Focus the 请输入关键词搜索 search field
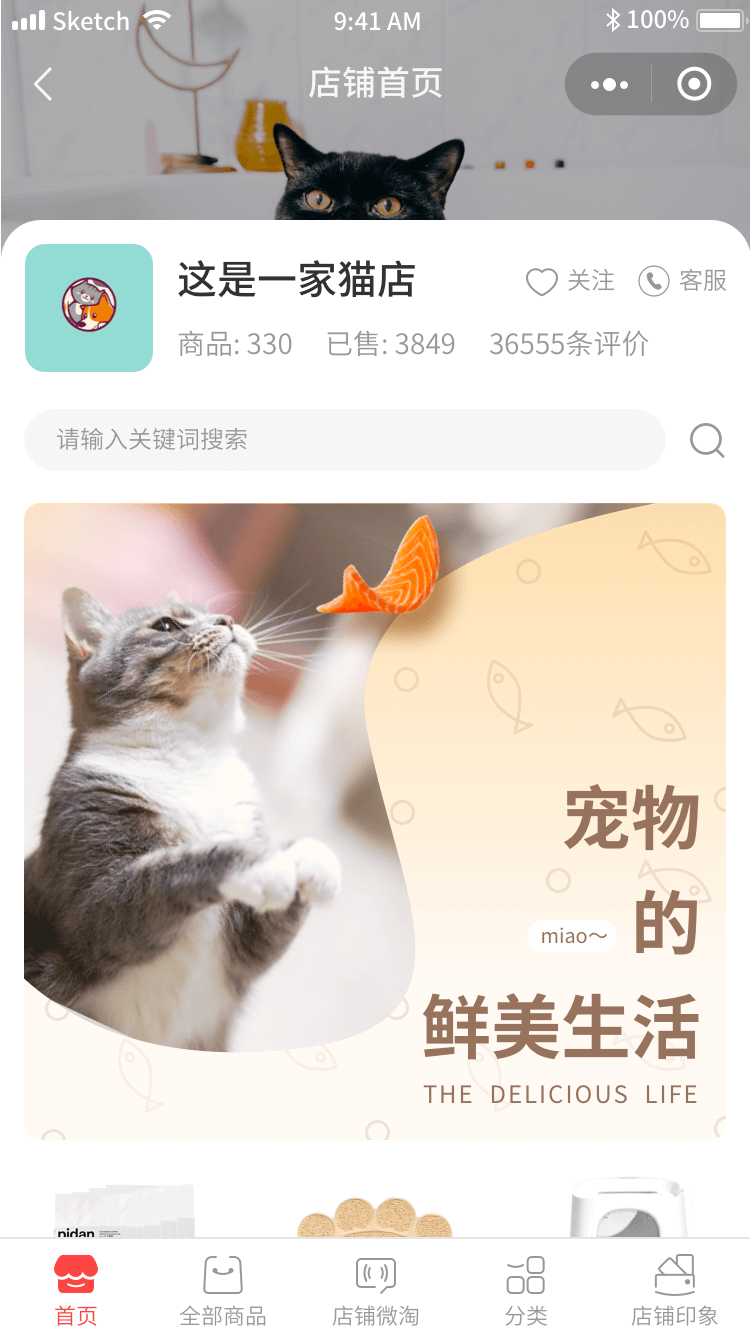The height and width of the screenshot is (1337, 750). [x=344, y=440]
